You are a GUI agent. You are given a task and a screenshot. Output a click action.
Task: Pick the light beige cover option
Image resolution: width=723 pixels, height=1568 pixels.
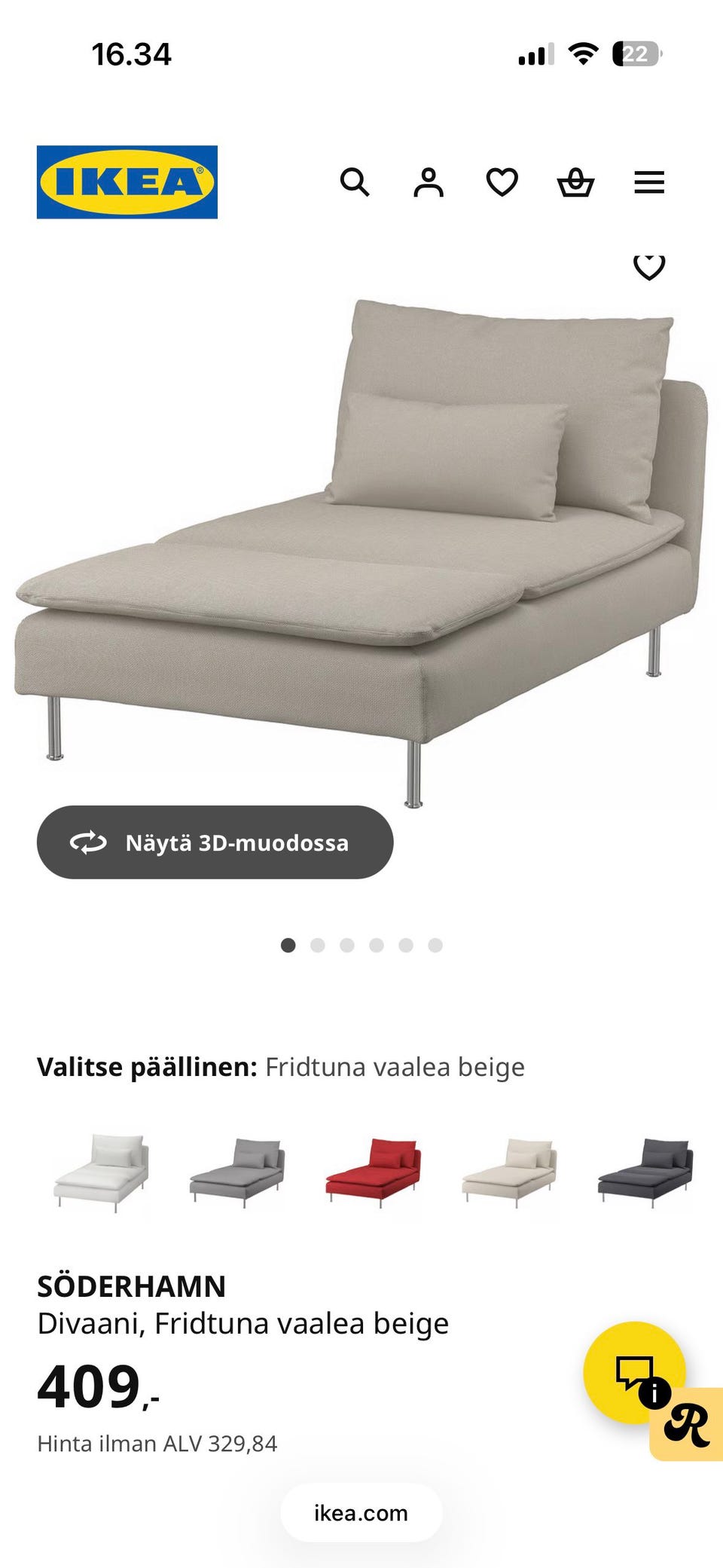pyautogui.click(x=510, y=1172)
